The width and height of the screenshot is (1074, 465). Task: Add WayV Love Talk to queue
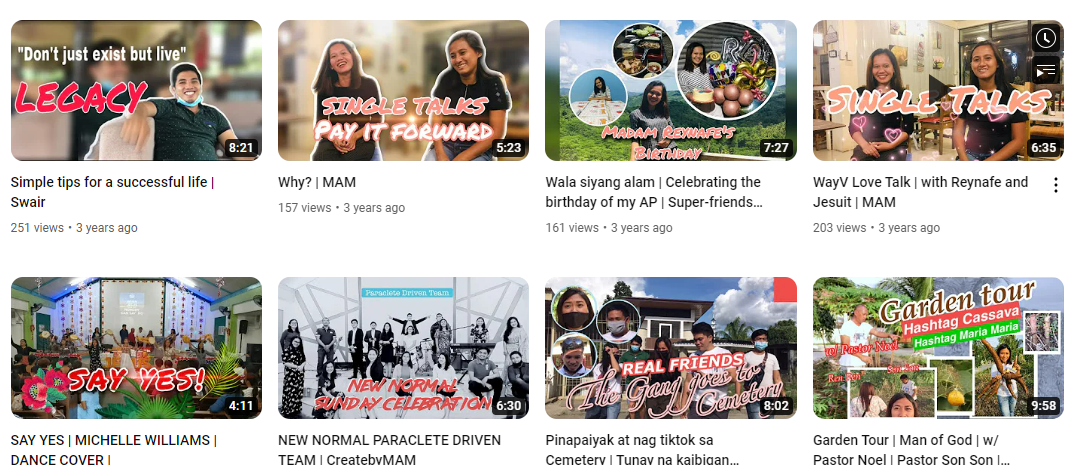pyautogui.click(x=1045, y=70)
